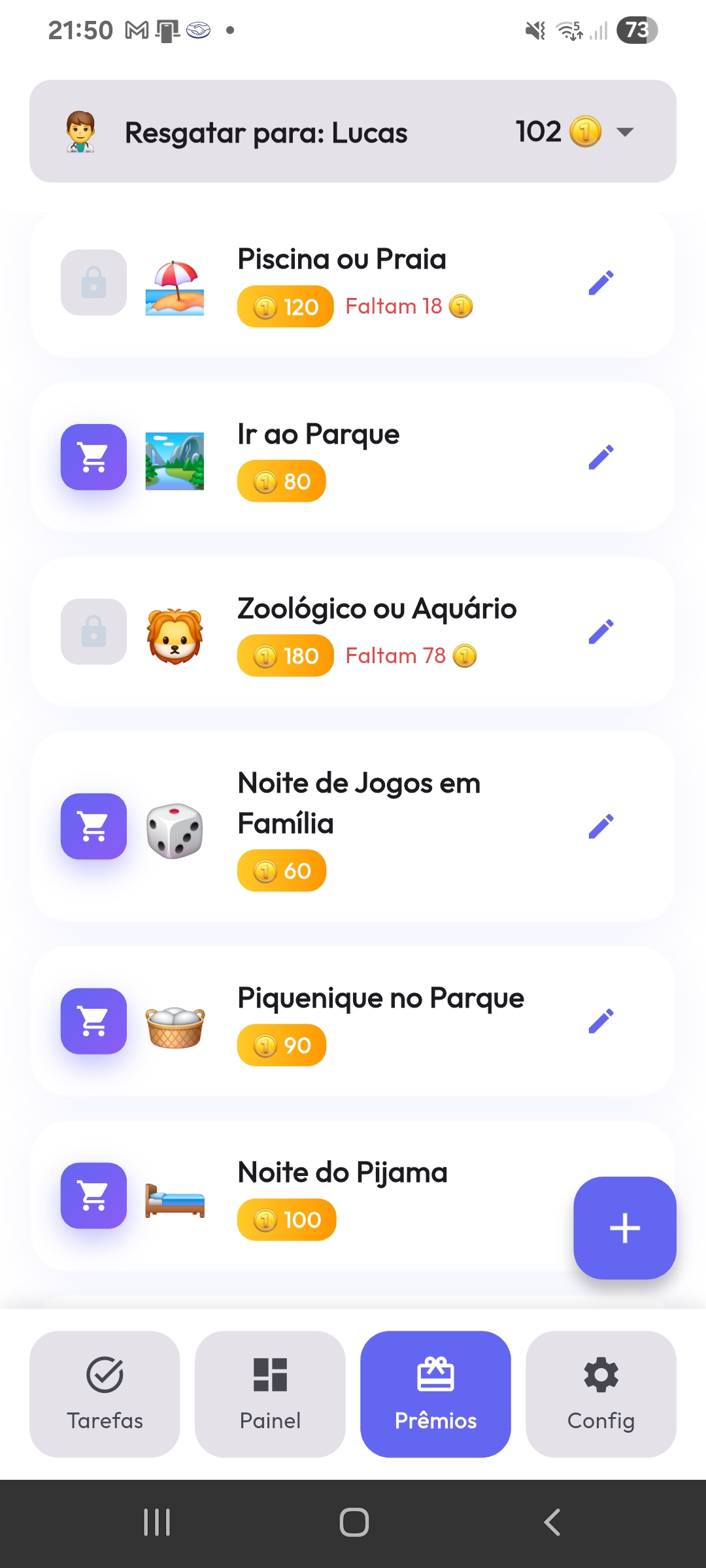Go back with the system back button
The image size is (706, 1568).
coord(552,1522)
